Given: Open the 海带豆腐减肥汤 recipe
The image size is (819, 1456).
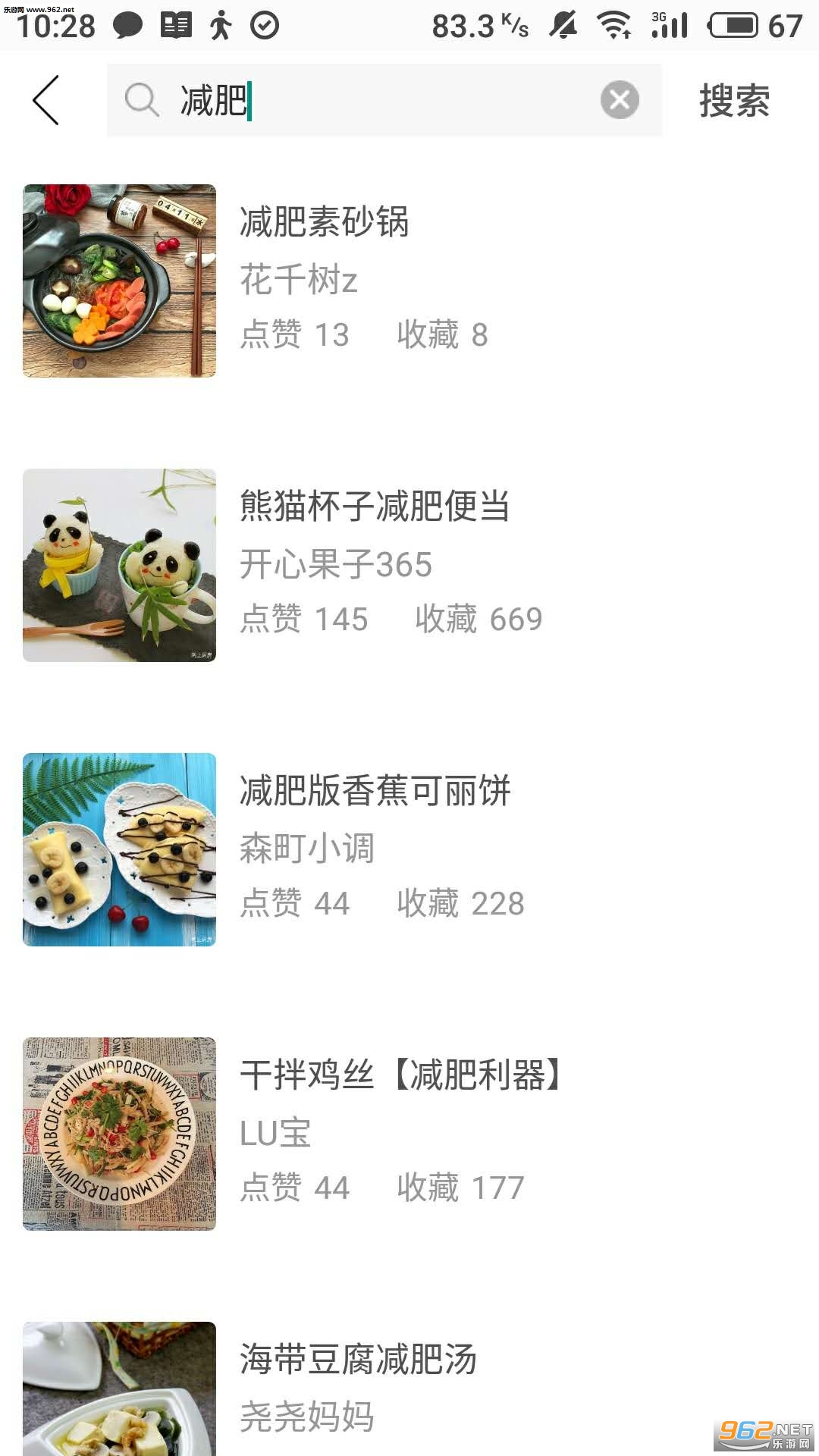Looking at the screenshot, I should (358, 1360).
